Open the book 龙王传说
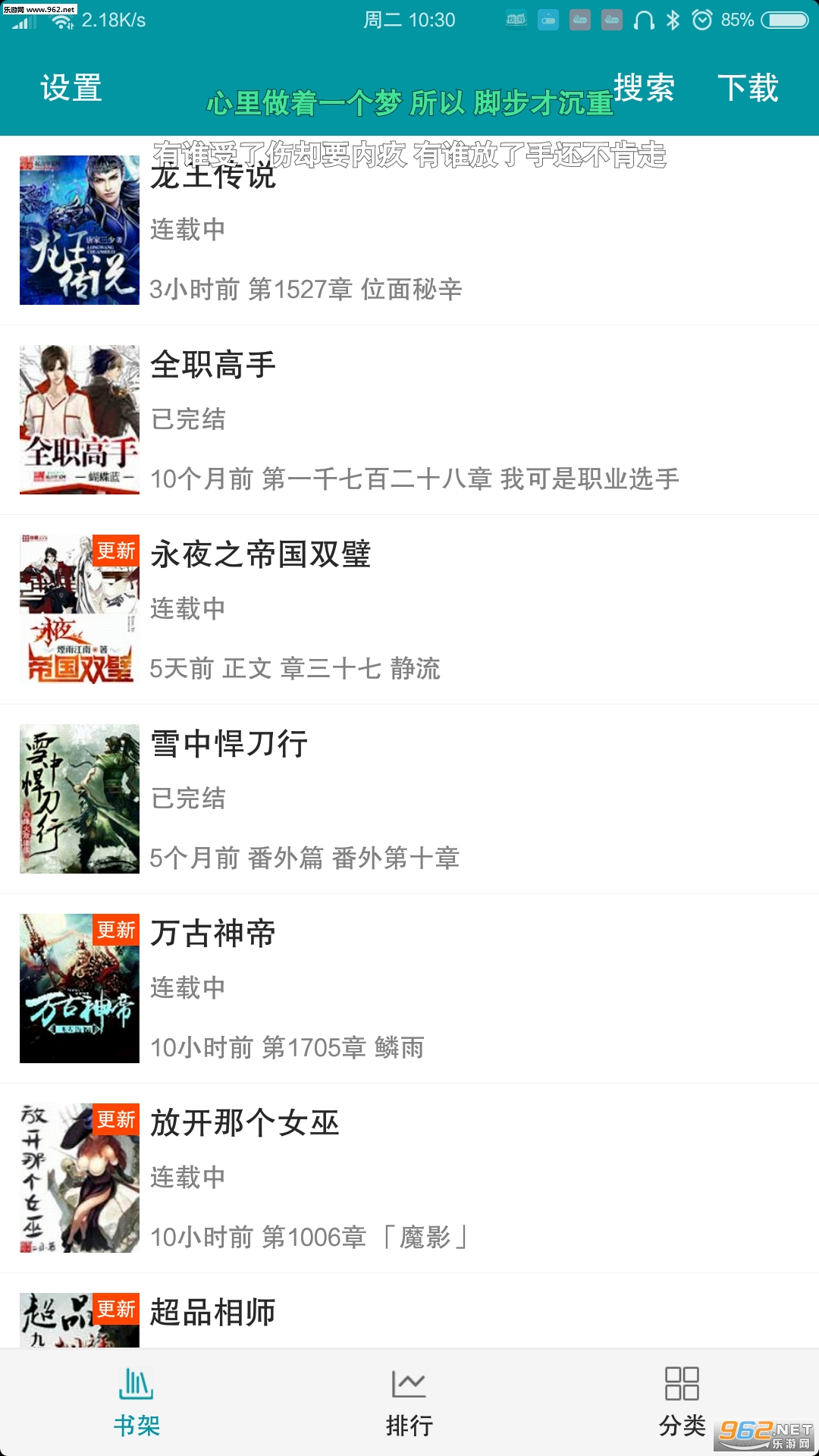 [x=409, y=231]
